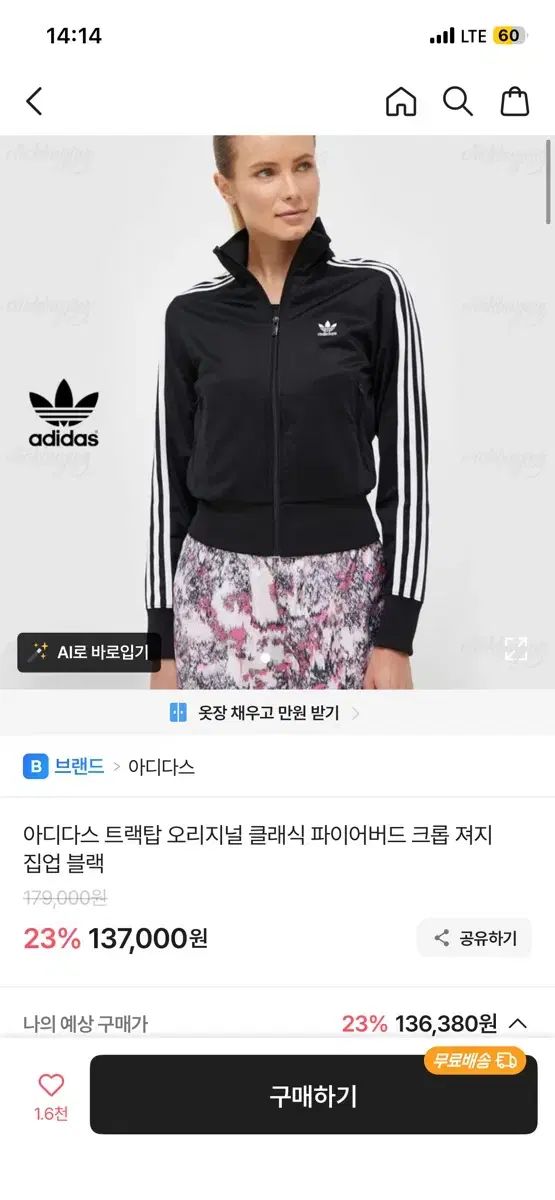Tap the 공유하기 share button
The image size is (555, 1200).
(x=475, y=938)
